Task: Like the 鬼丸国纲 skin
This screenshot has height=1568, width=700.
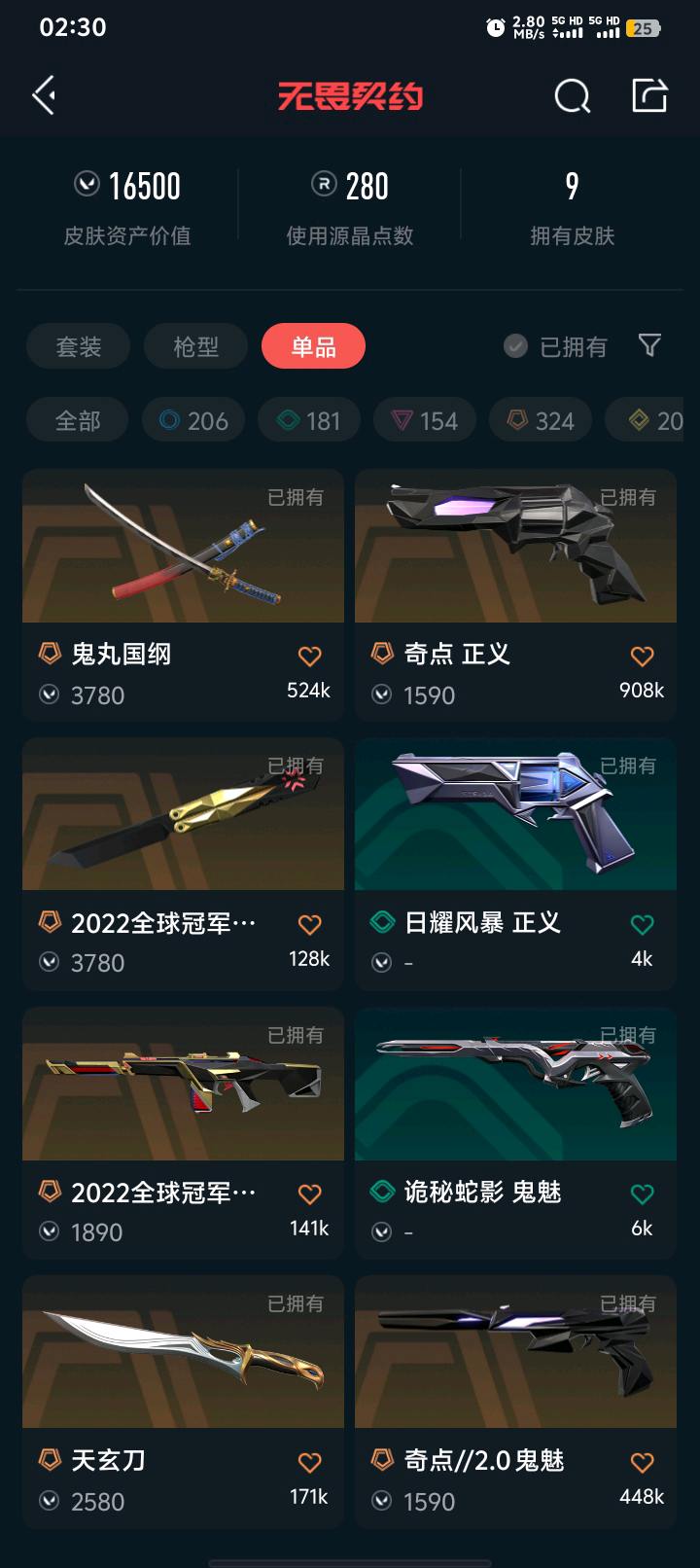Action: coord(309,657)
